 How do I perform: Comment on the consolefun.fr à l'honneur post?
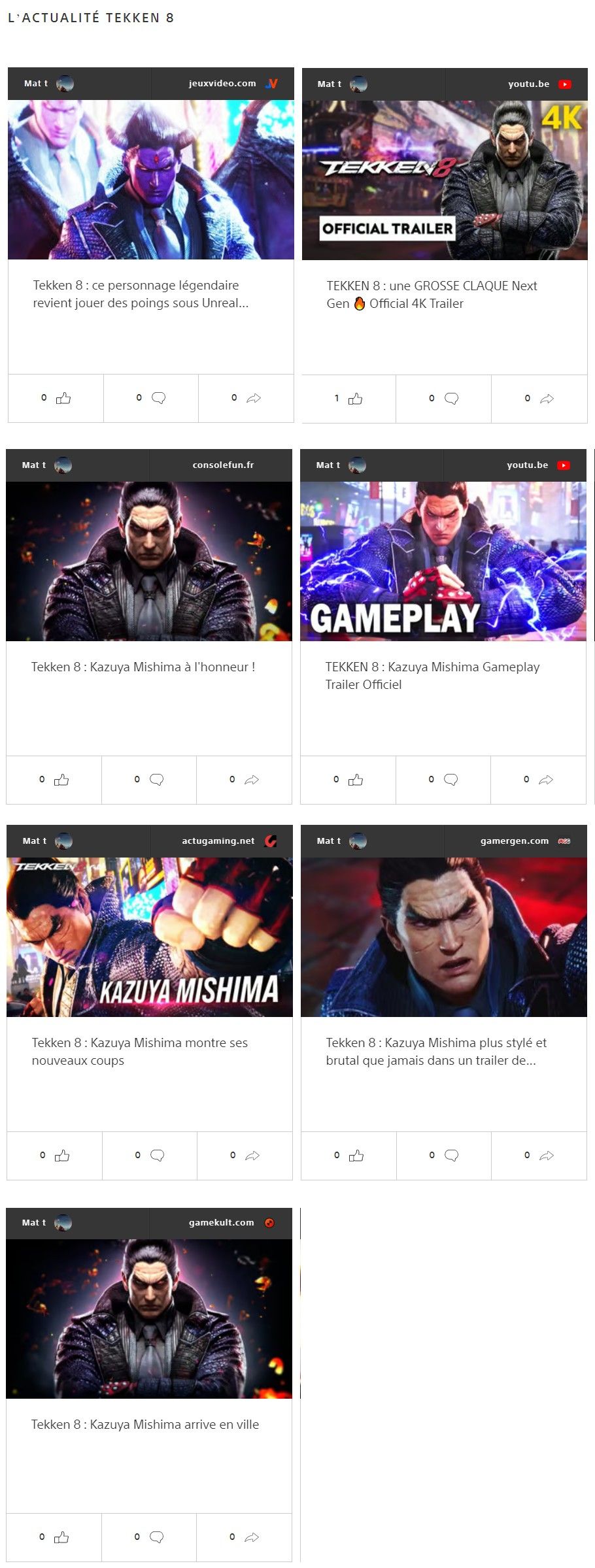pyautogui.click(x=156, y=780)
